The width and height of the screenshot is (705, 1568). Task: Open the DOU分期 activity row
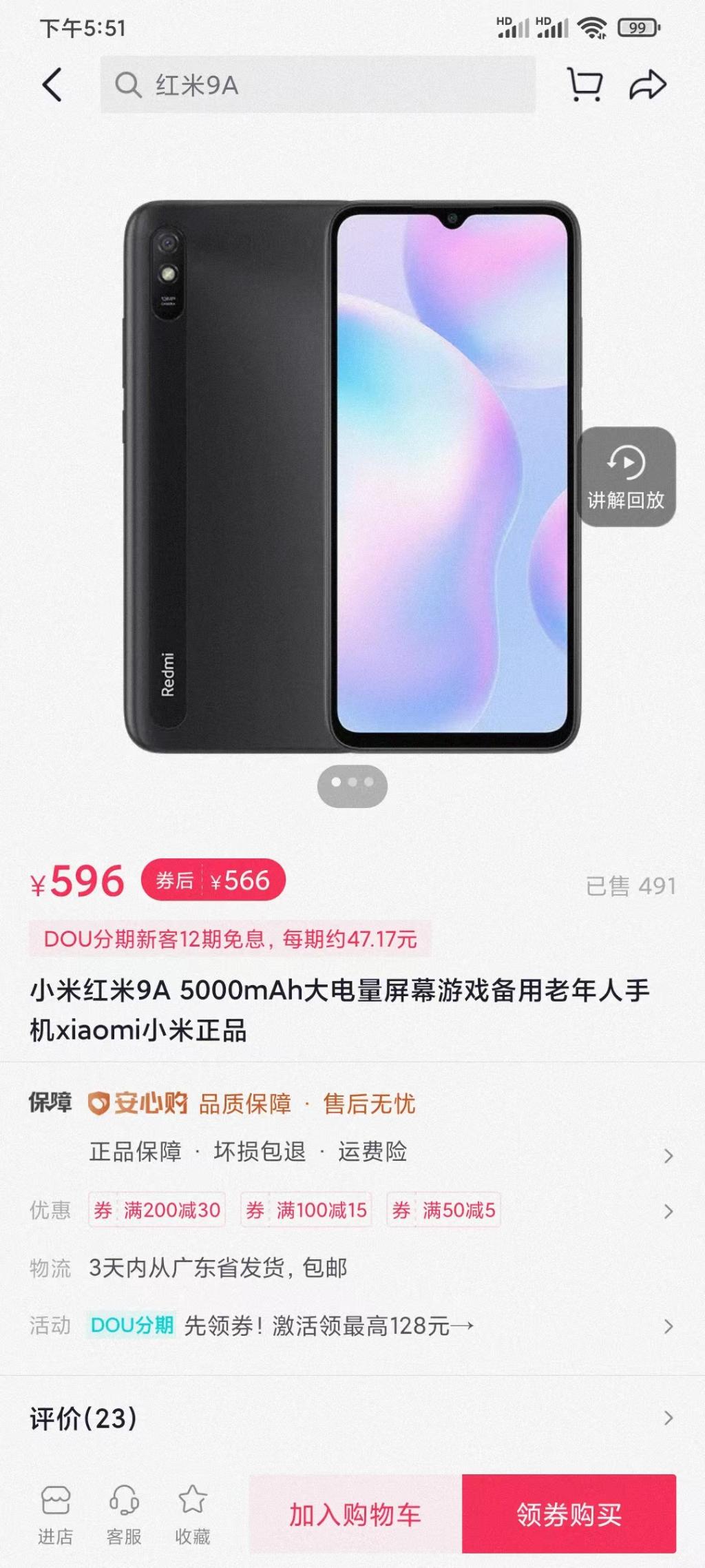[352, 1325]
